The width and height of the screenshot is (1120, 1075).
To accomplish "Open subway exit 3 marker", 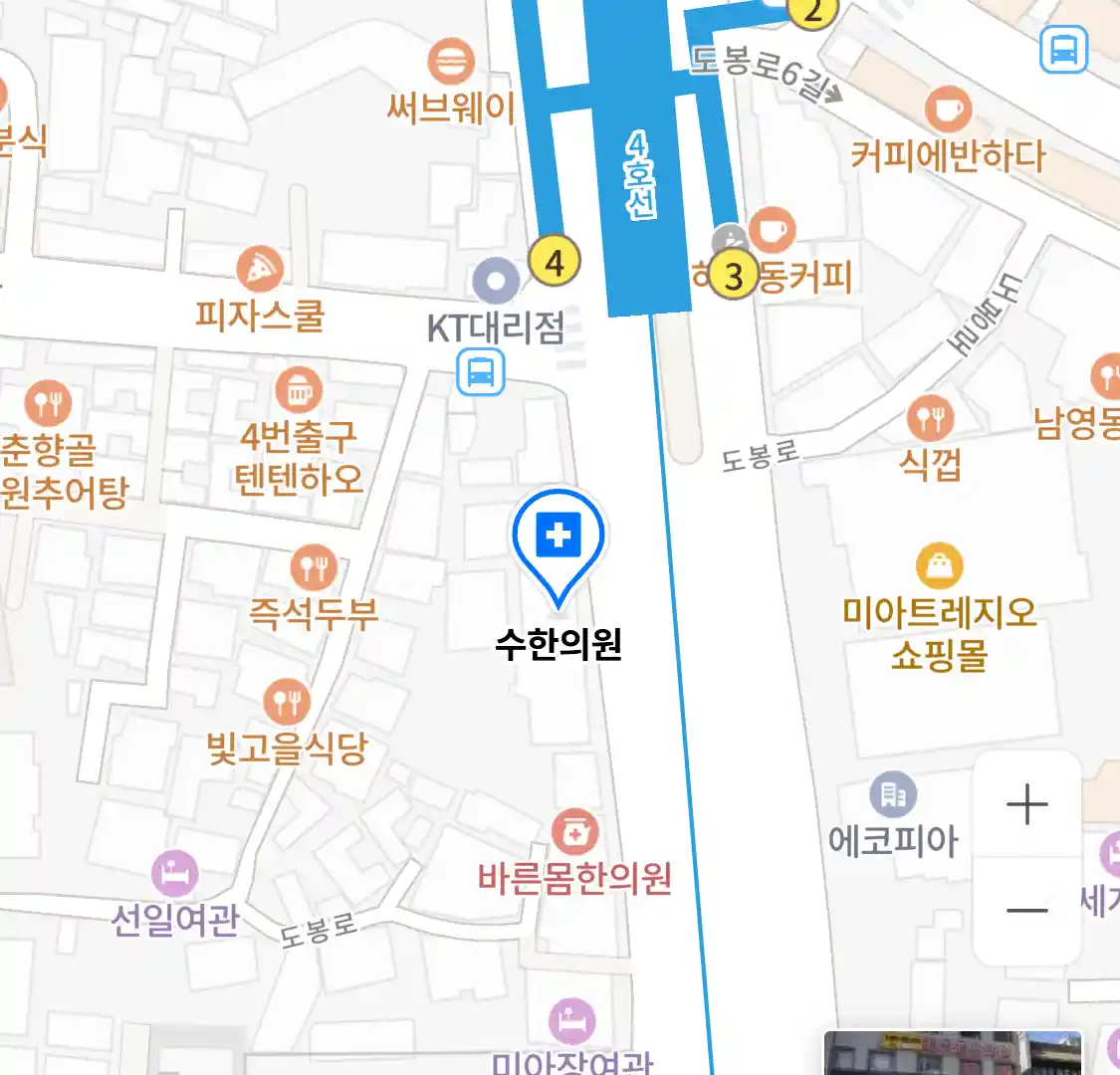I will click(x=735, y=275).
